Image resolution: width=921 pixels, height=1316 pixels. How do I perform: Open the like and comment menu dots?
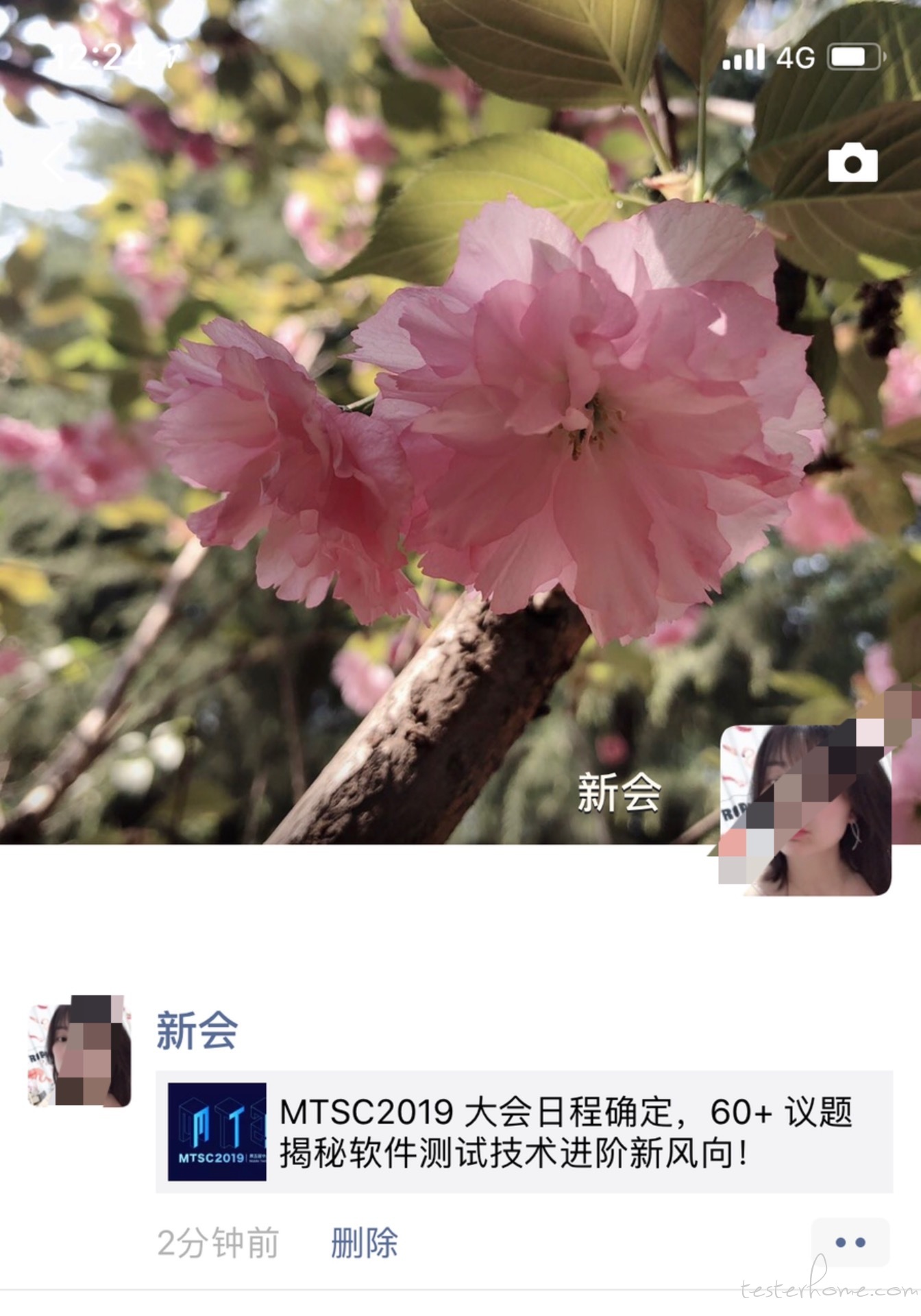[850, 1242]
